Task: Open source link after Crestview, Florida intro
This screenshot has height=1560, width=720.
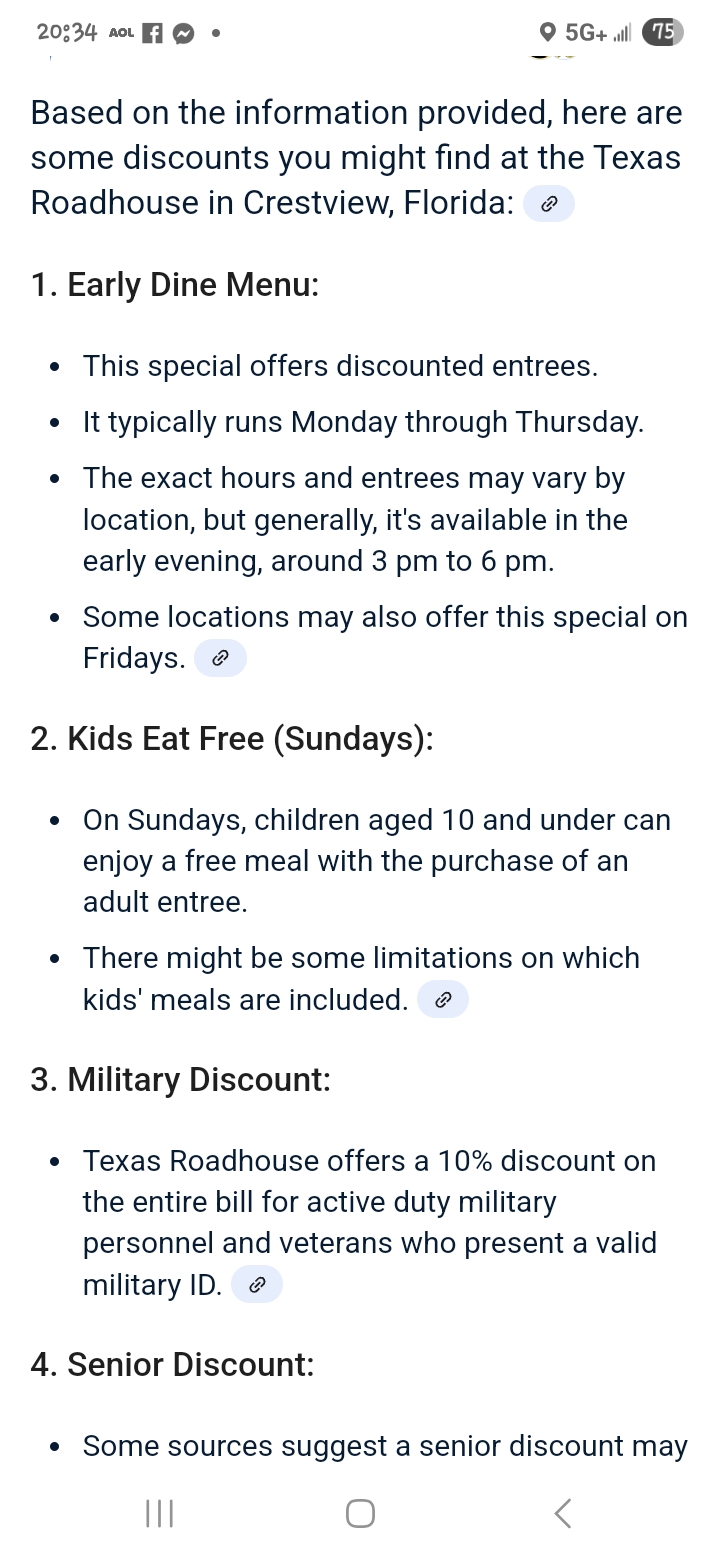Action: 548,204
